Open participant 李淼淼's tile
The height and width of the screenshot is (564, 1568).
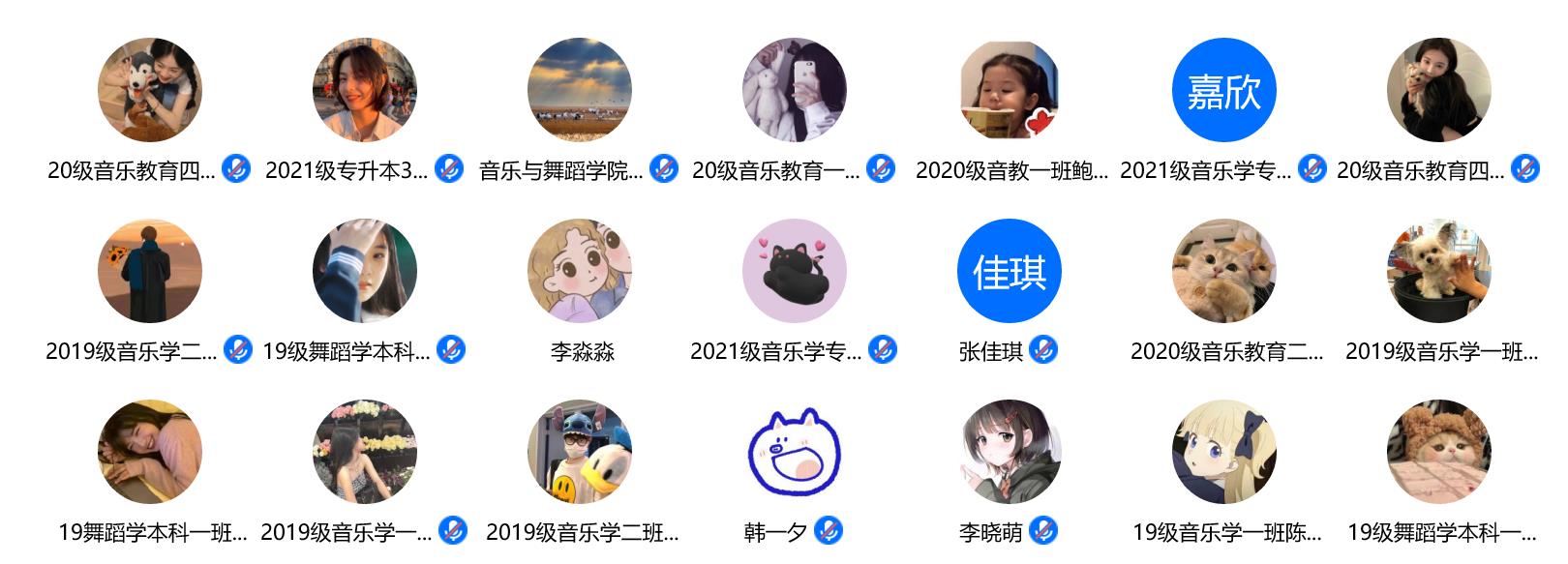click(x=580, y=271)
